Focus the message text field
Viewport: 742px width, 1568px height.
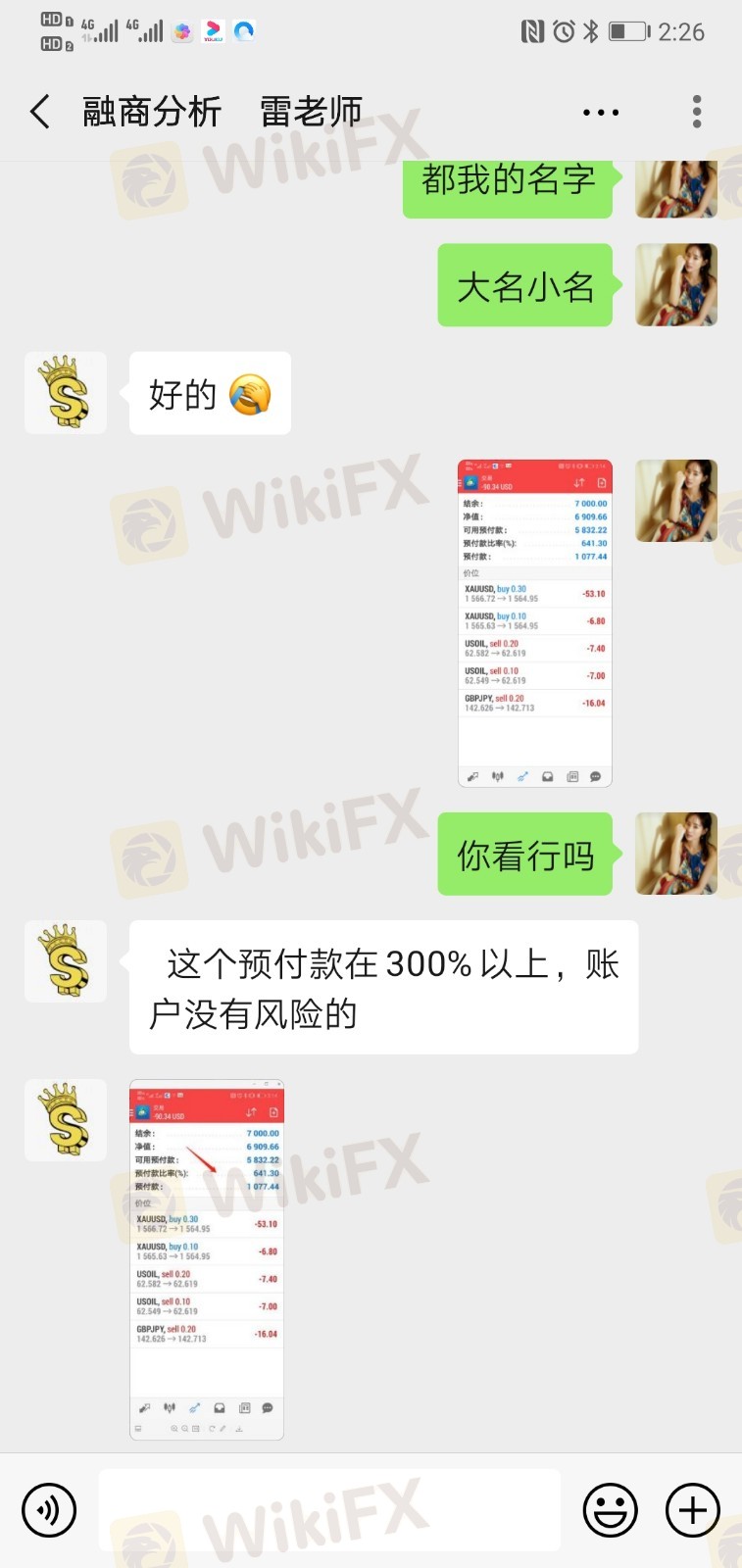tap(329, 1510)
